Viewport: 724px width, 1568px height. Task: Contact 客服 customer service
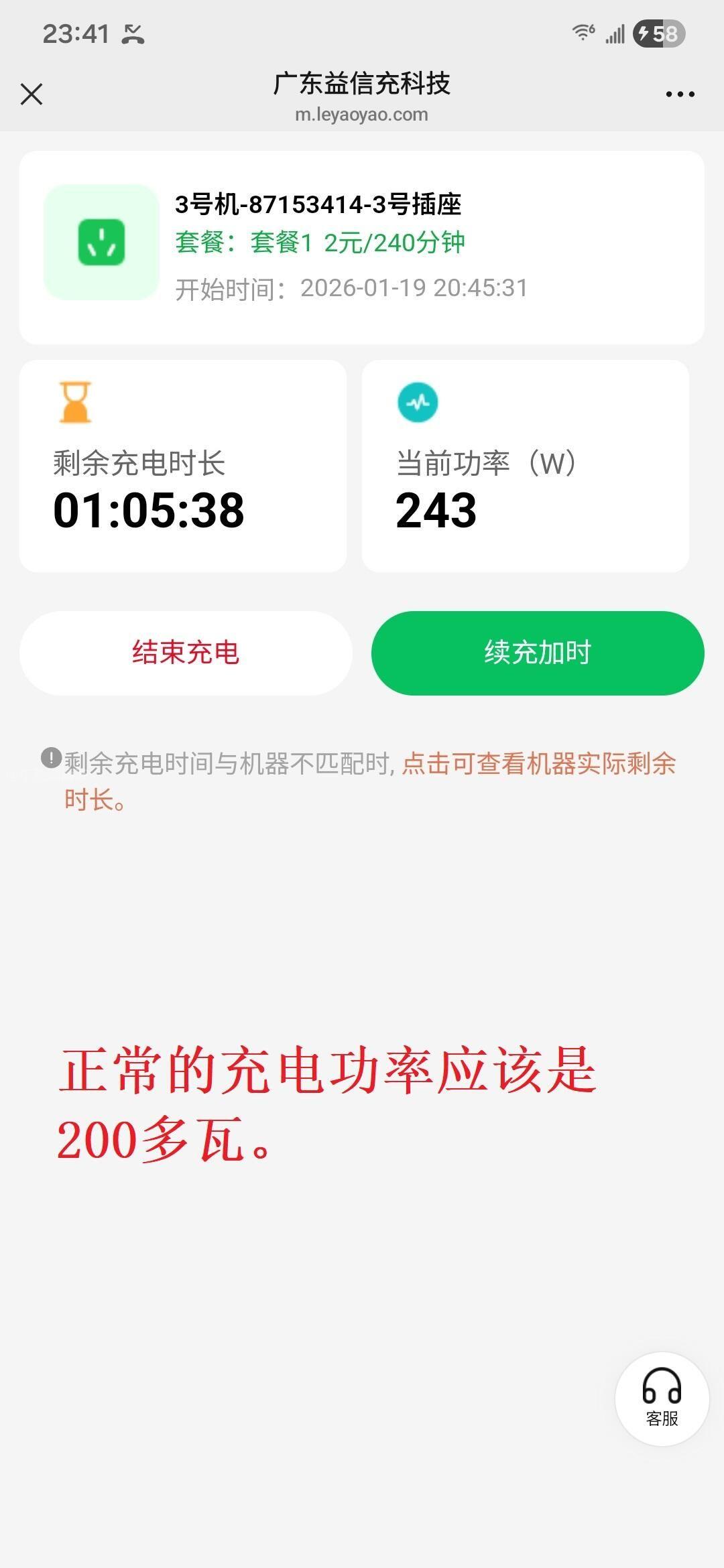click(x=662, y=1399)
